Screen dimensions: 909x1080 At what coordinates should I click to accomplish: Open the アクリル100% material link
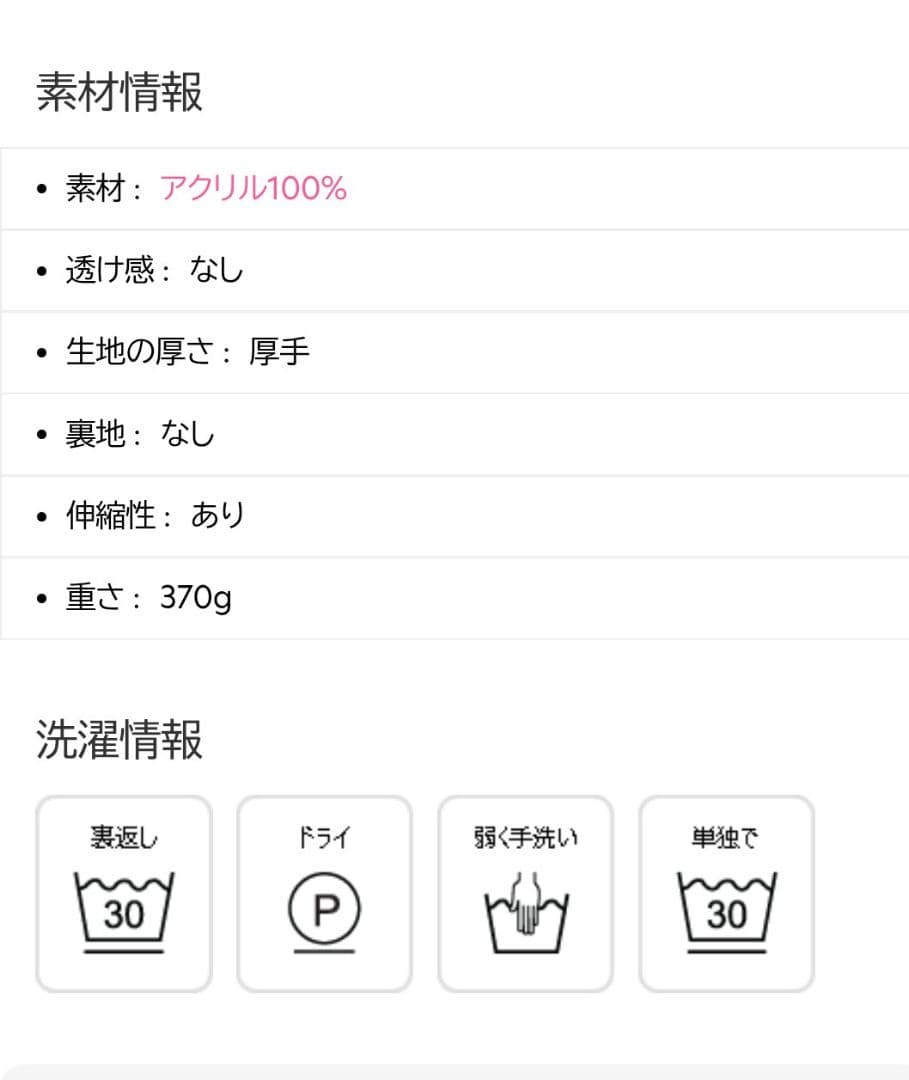pyautogui.click(x=253, y=188)
